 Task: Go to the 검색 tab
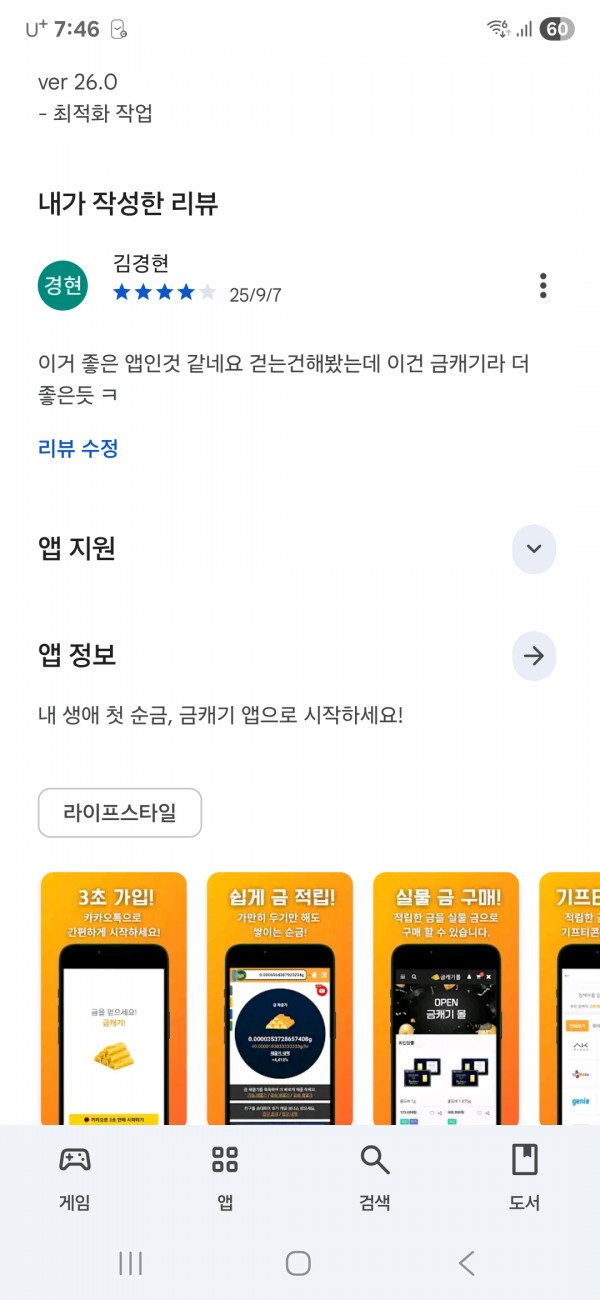click(375, 1178)
